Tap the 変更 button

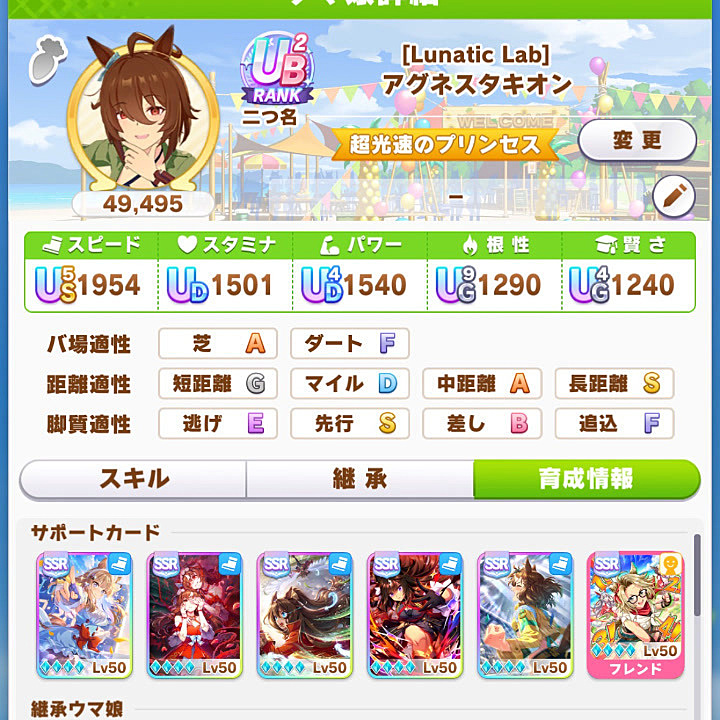click(x=637, y=141)
